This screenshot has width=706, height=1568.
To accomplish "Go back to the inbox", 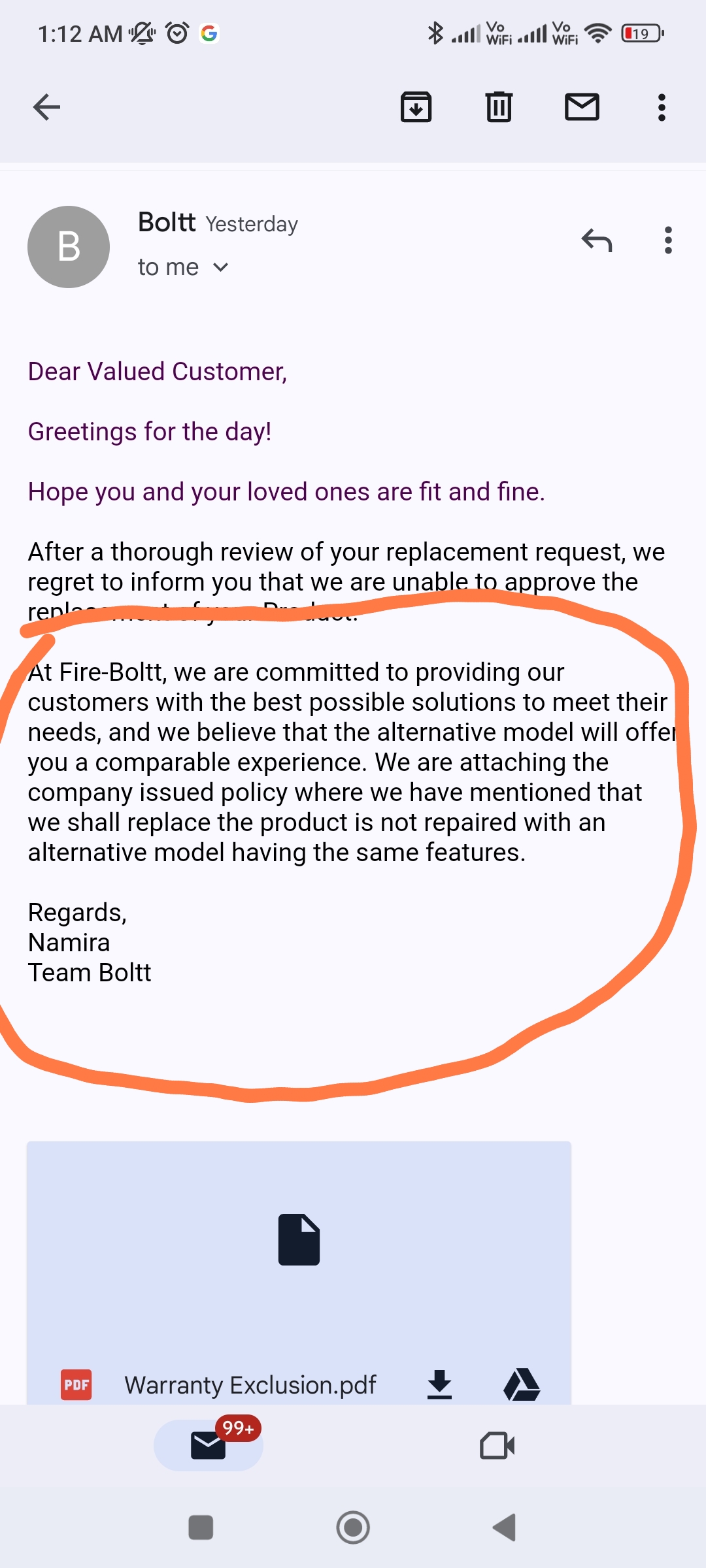I will [x=46, y=107].
